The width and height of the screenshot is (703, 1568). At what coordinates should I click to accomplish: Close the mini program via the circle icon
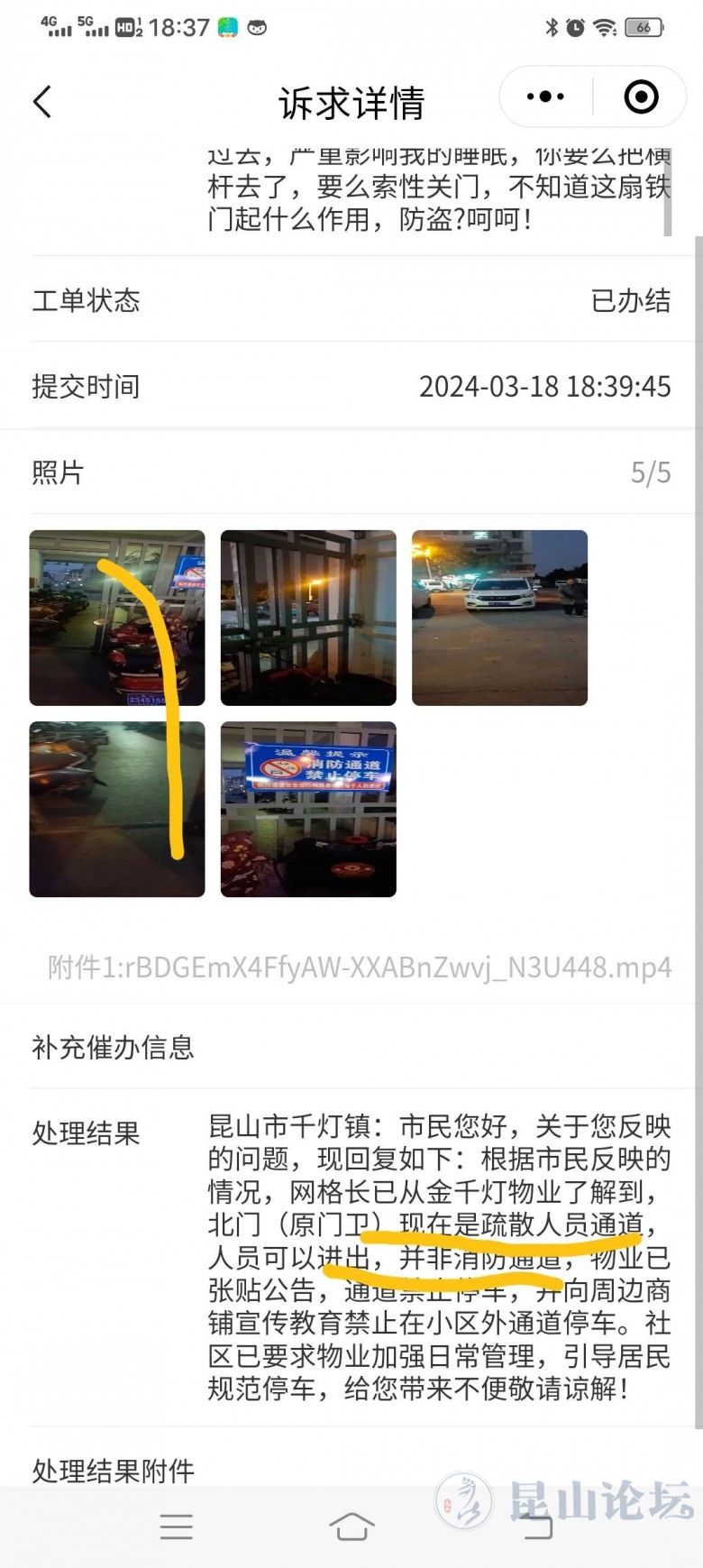click(x=641, y=96)
